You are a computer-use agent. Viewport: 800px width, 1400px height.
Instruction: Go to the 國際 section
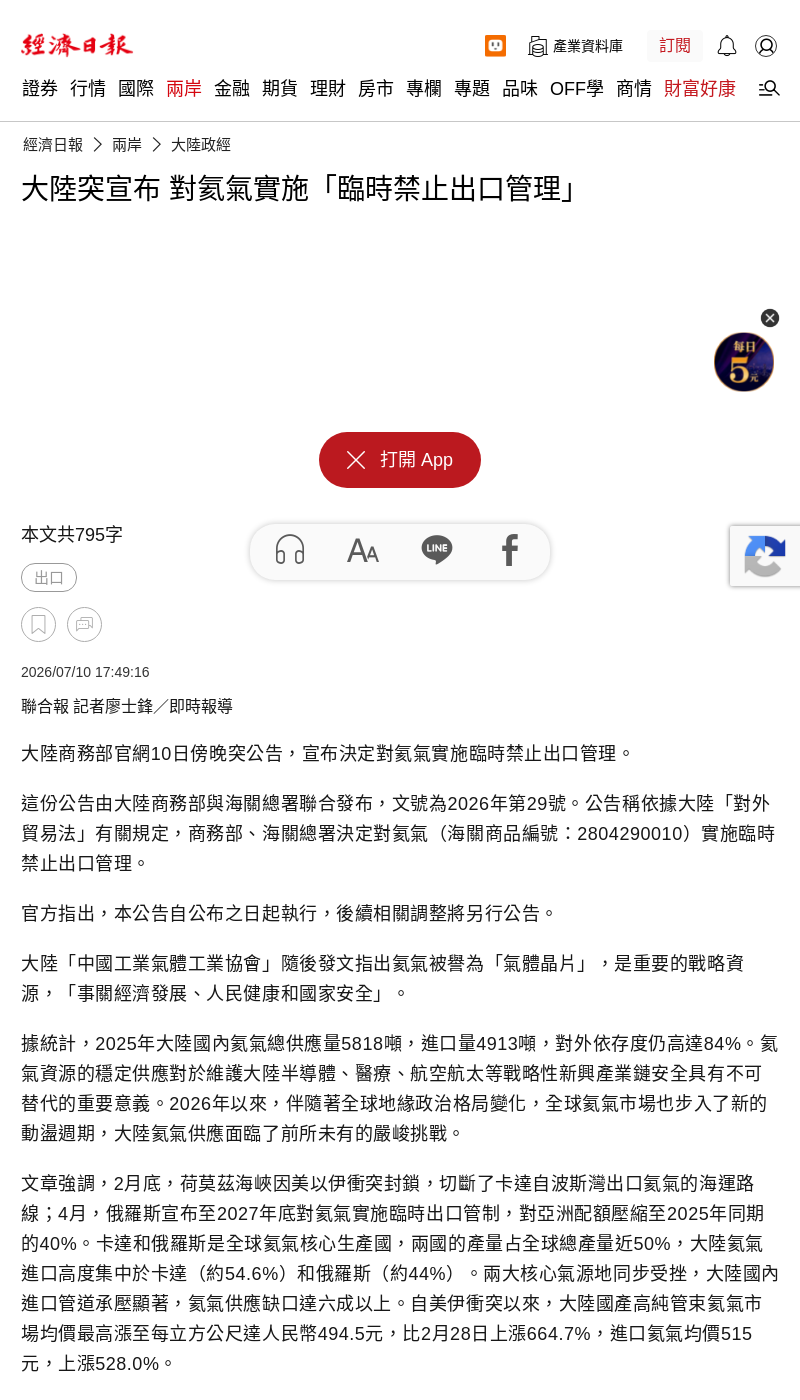click(136, 89)
